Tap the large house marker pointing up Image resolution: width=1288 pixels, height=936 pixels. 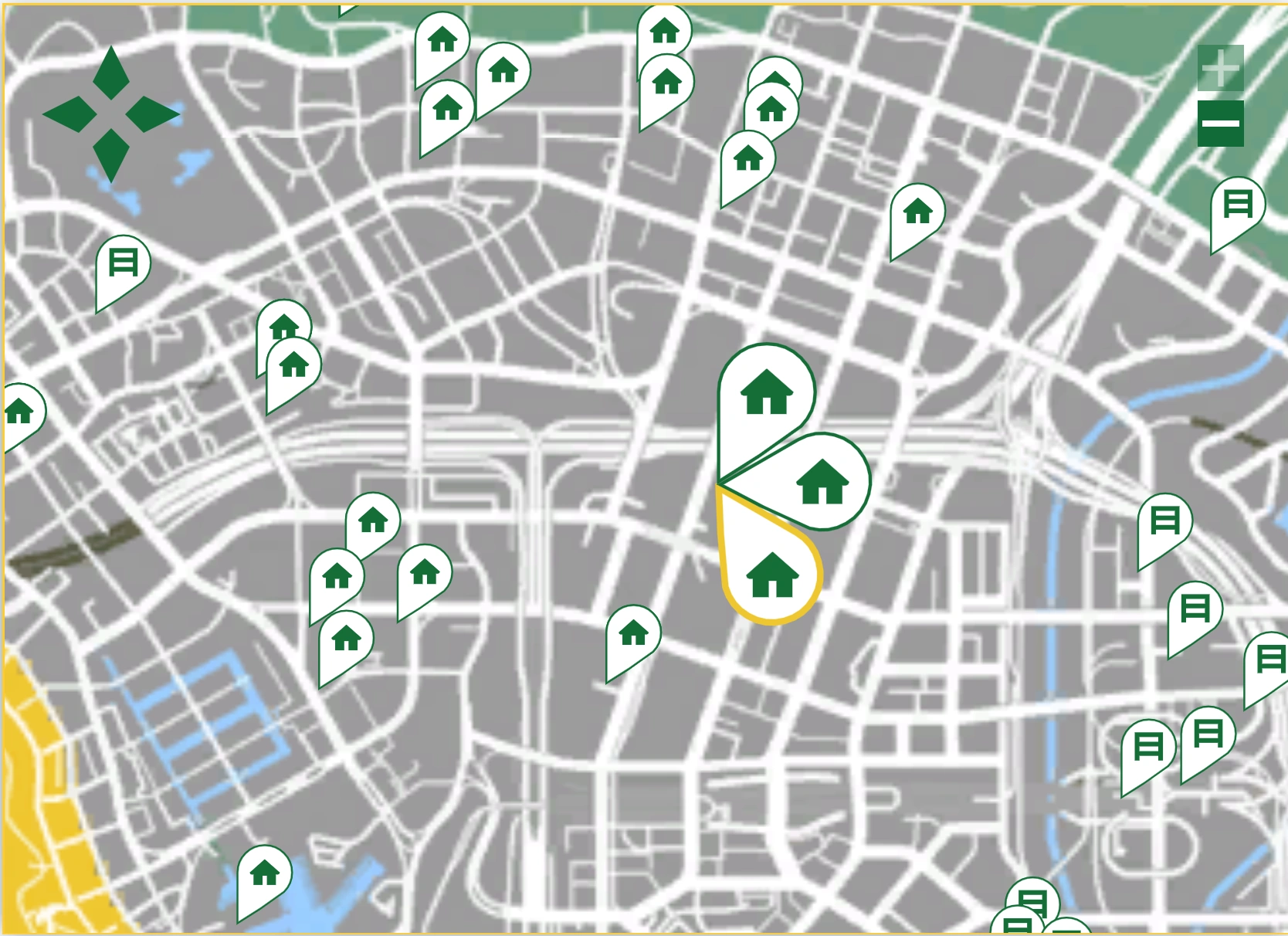coord(766,392)
